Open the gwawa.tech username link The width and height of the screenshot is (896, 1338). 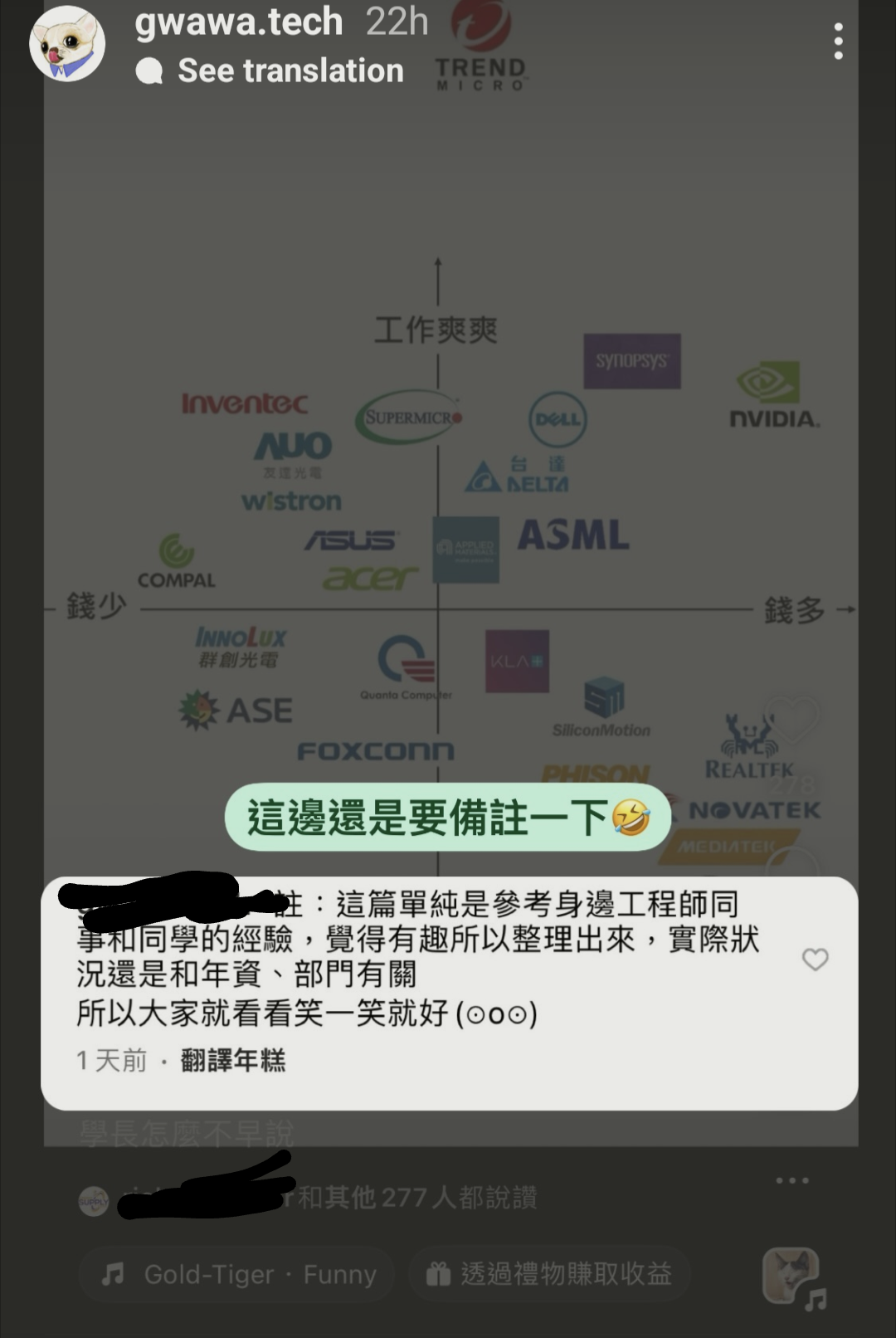[239, 21]
